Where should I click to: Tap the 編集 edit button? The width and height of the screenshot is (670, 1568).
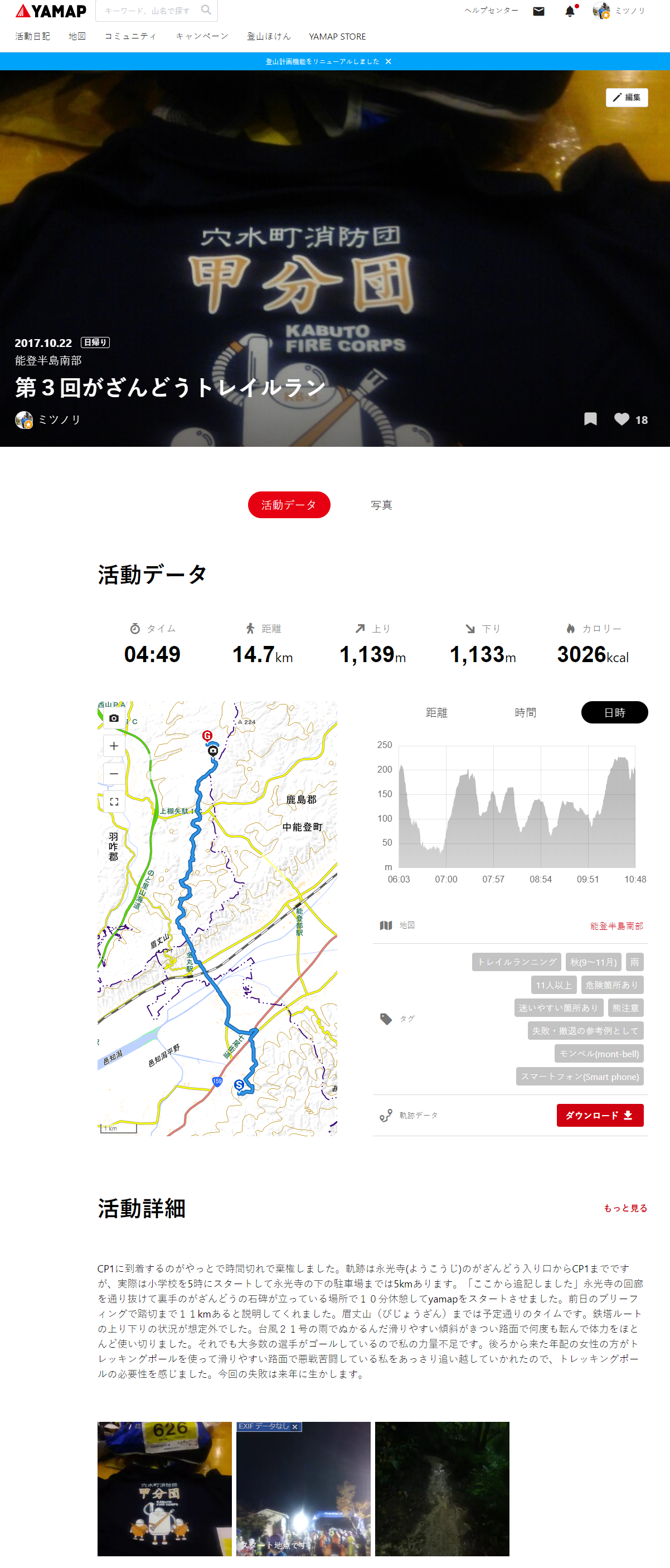(626, 98)
